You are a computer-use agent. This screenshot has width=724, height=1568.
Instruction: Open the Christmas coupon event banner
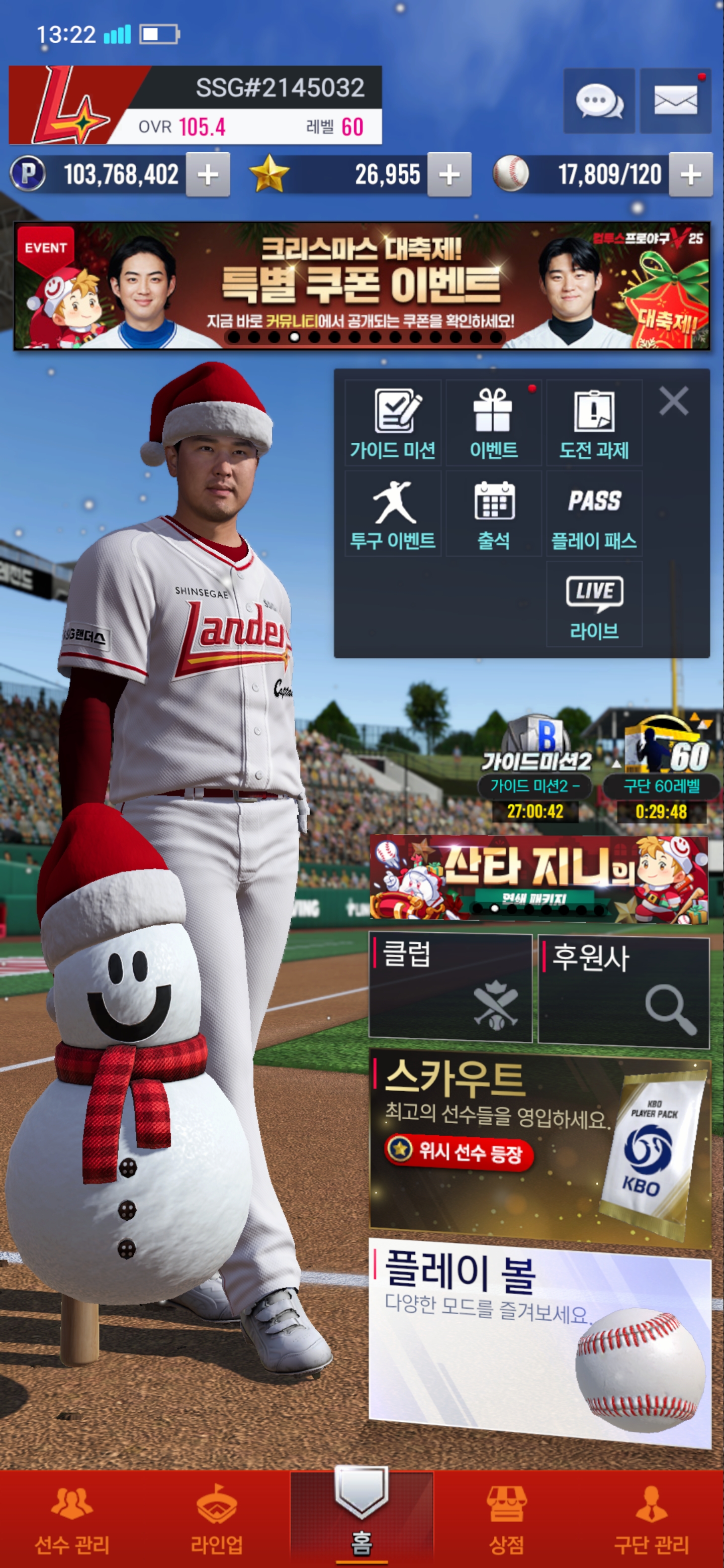[361, 286]
